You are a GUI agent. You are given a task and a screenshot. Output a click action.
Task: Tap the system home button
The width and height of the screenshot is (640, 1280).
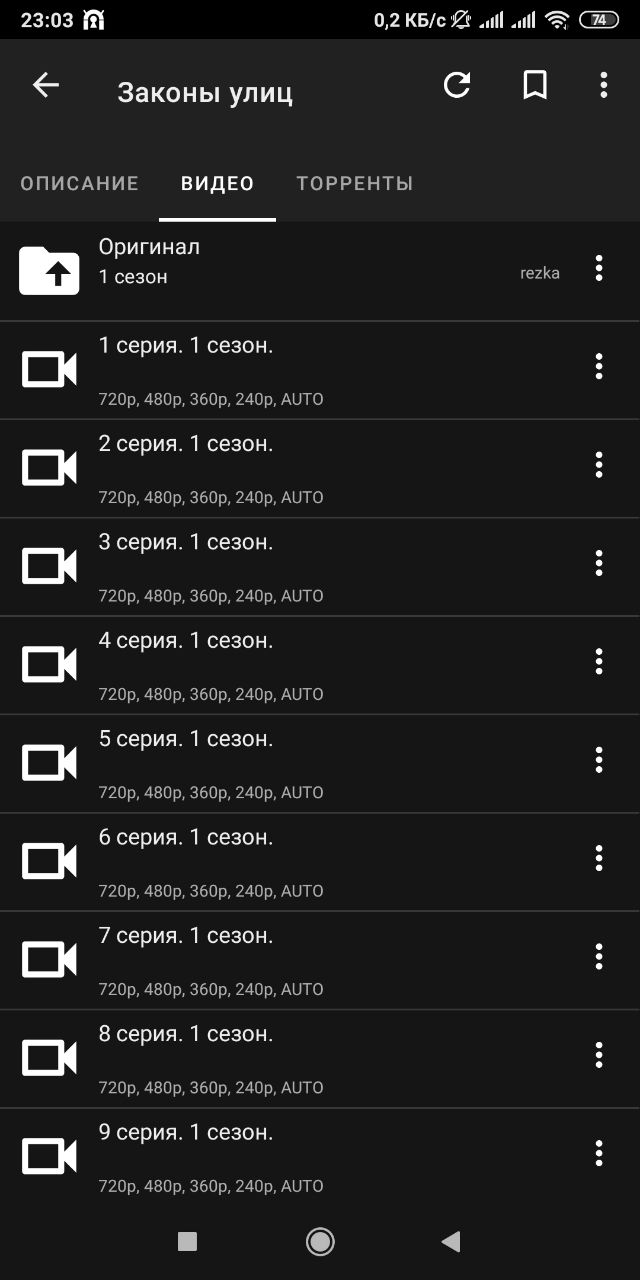[x=320, y=1242]
